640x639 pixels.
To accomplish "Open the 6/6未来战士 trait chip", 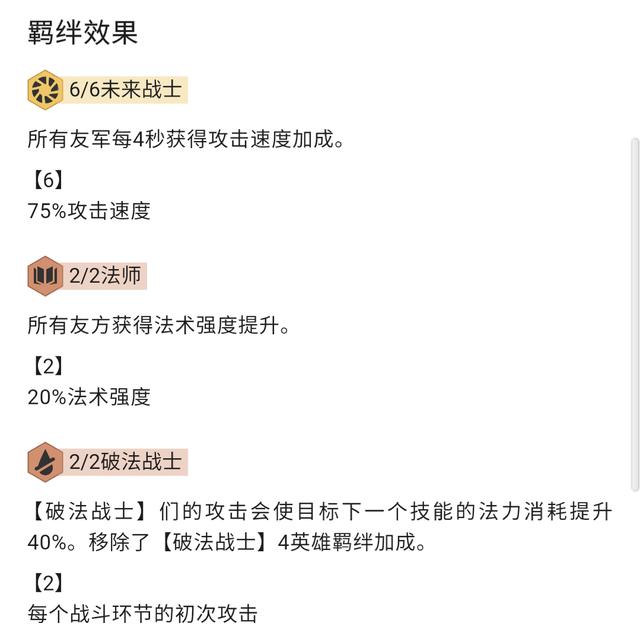I will point(108,90).
